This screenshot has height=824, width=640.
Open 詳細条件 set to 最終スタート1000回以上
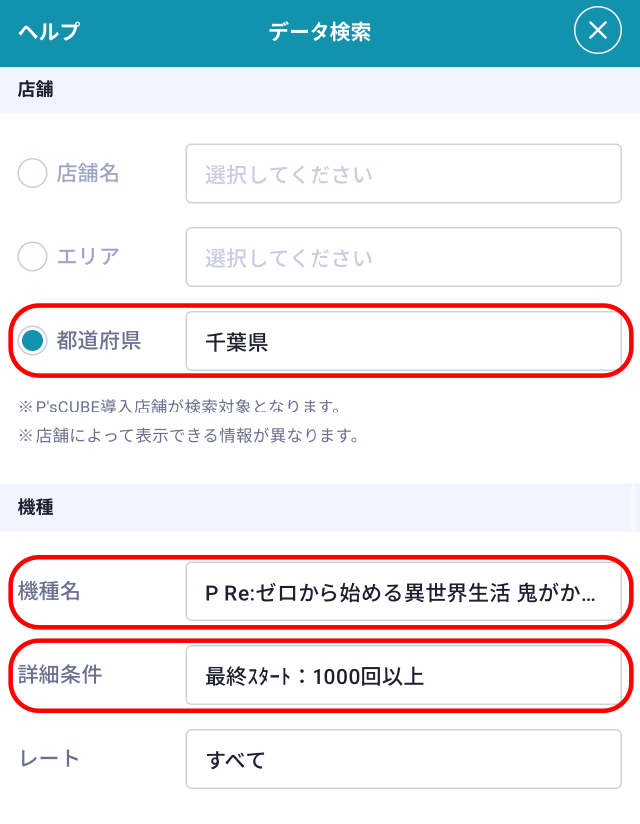click(403, 676)
